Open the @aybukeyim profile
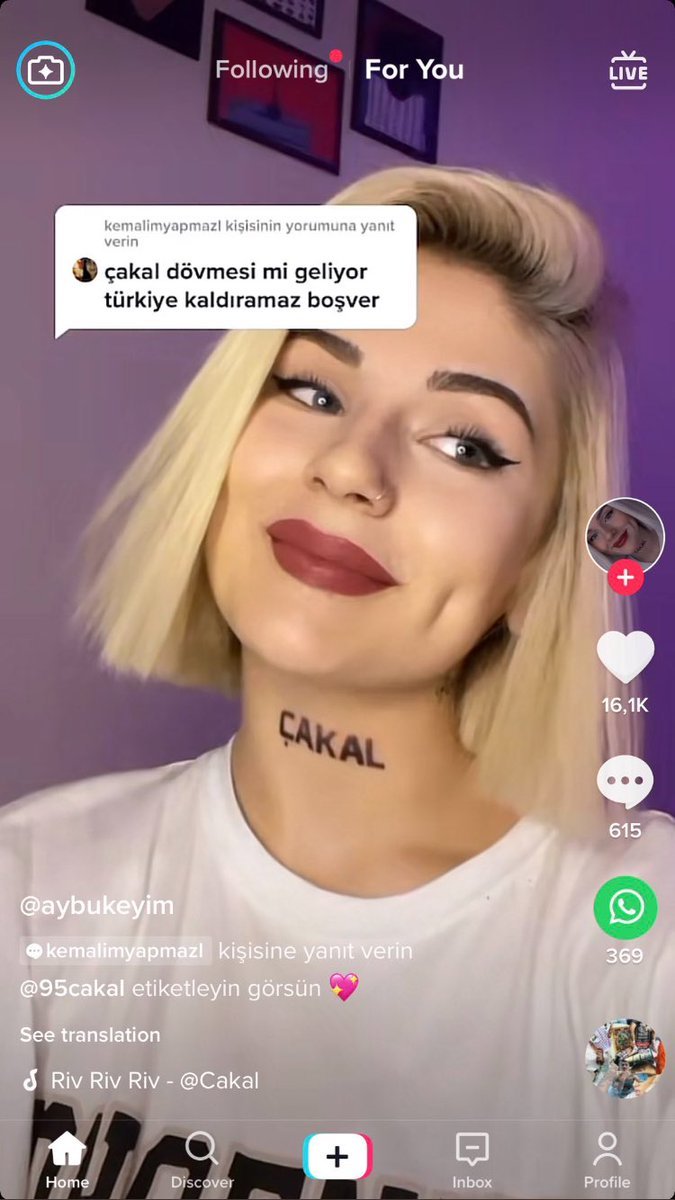Viewport: 675px width, 1200px height. click(x=97, y=906)
